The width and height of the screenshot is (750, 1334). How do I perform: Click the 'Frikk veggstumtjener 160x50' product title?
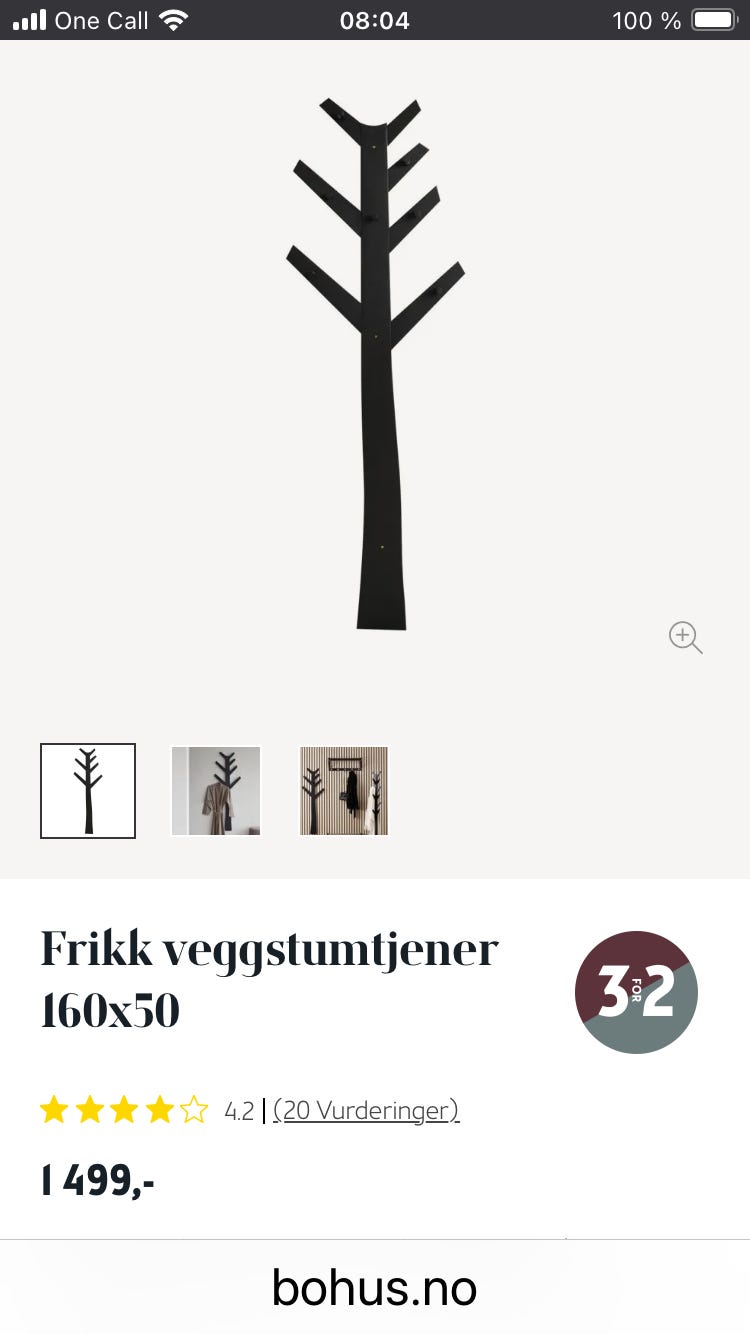(x=268, y=978)
